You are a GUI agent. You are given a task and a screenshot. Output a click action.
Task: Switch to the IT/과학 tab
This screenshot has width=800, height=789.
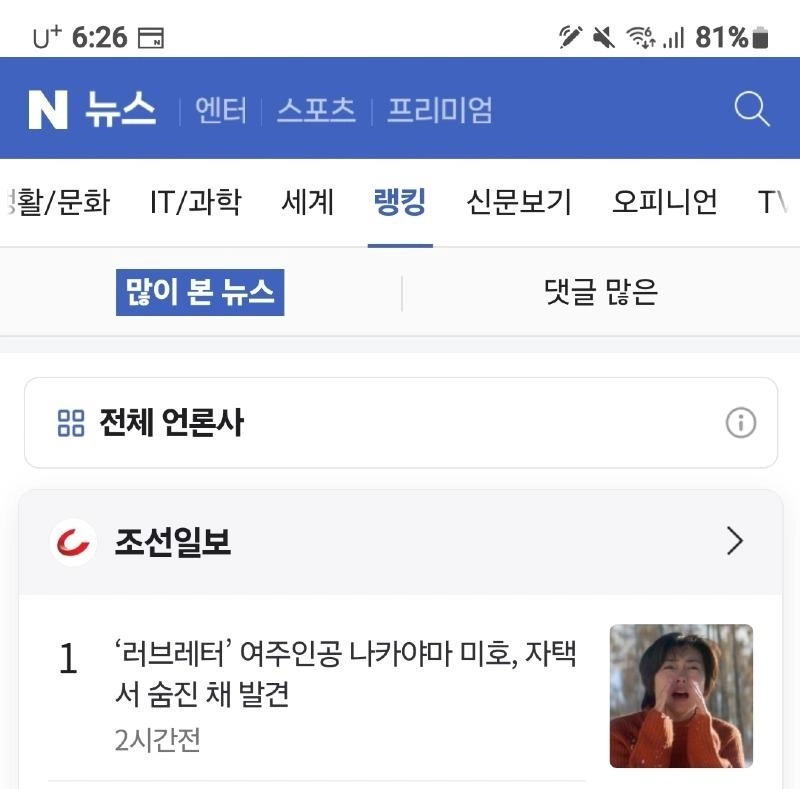coord(195,202)
